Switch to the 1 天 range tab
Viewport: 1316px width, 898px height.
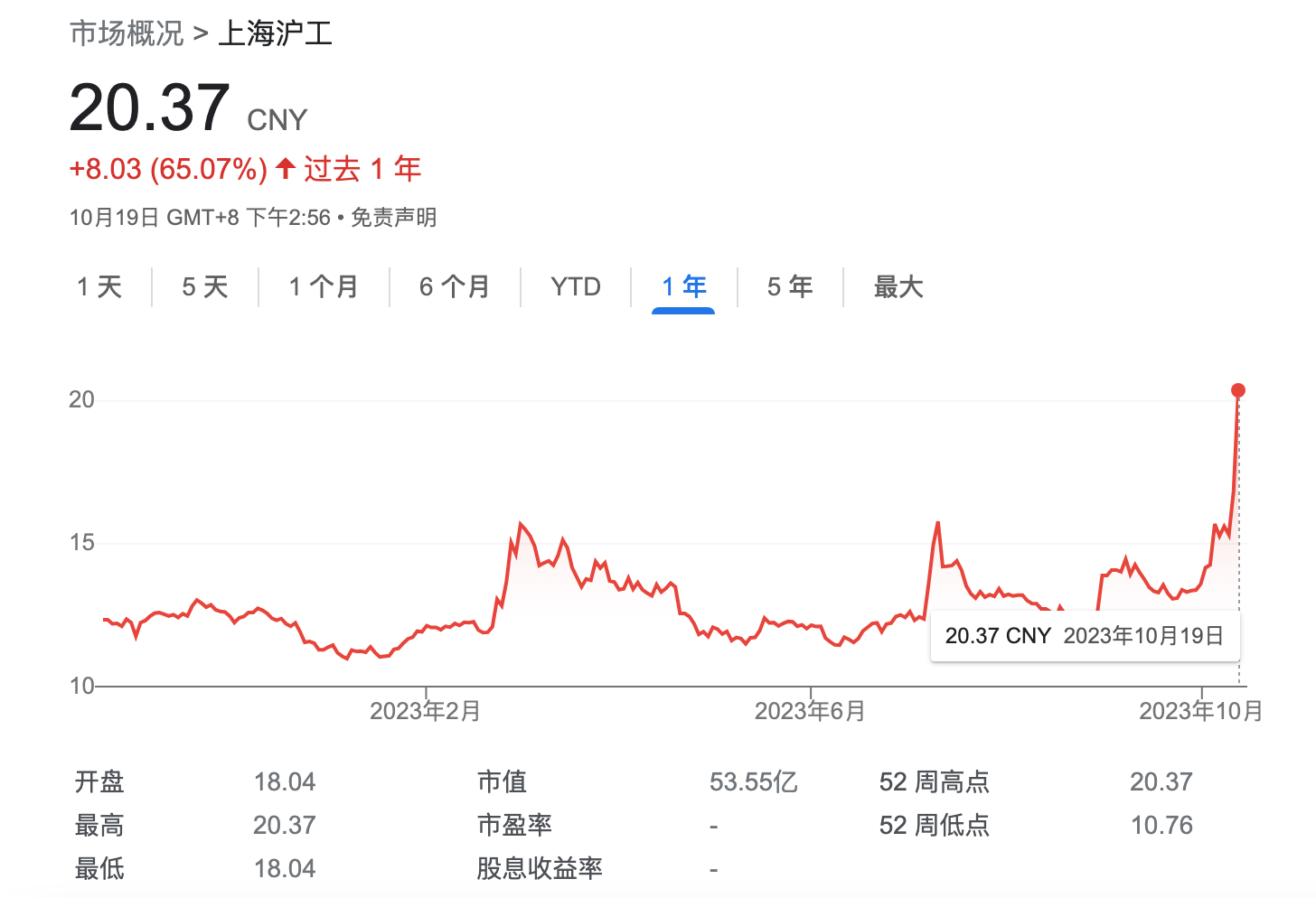pos(99,287)
